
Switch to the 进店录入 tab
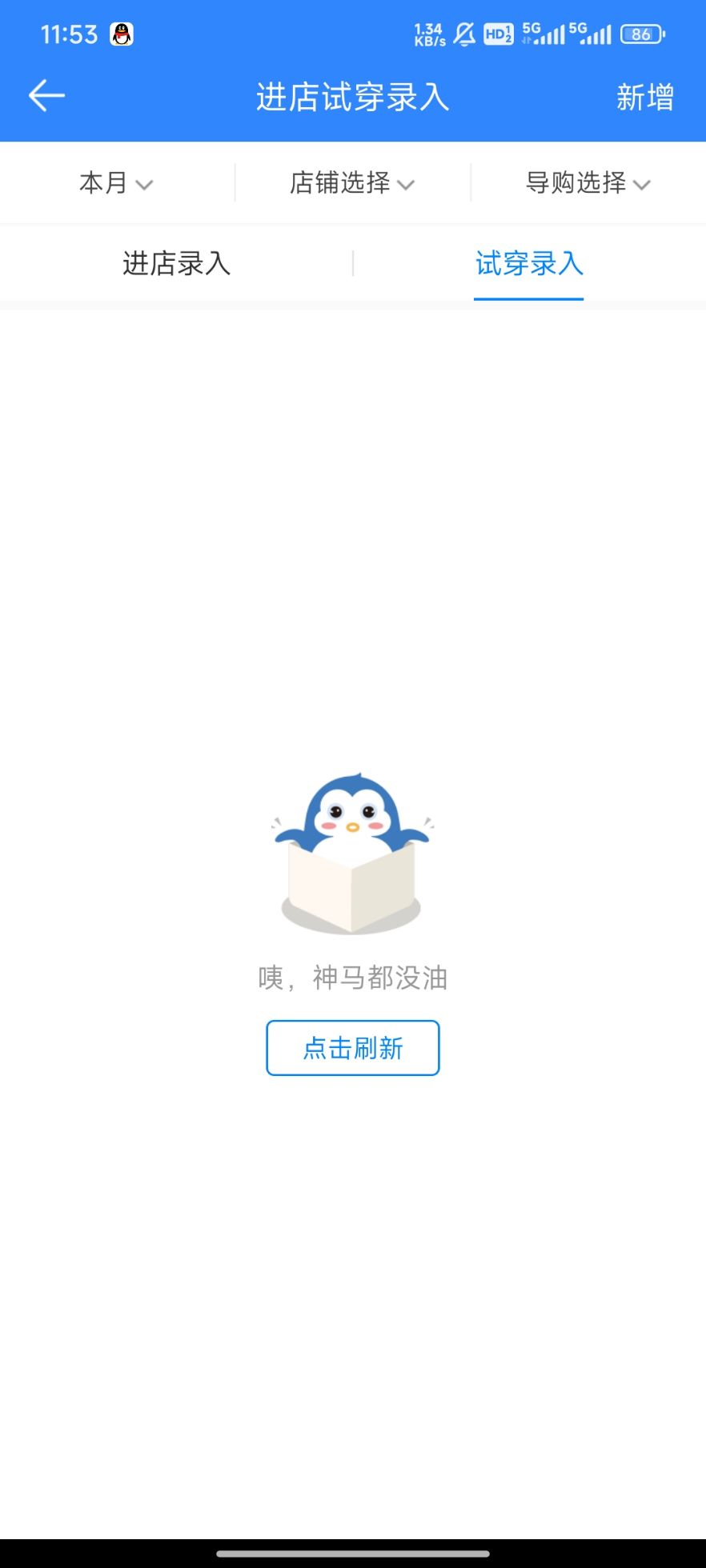coord(176,263)
